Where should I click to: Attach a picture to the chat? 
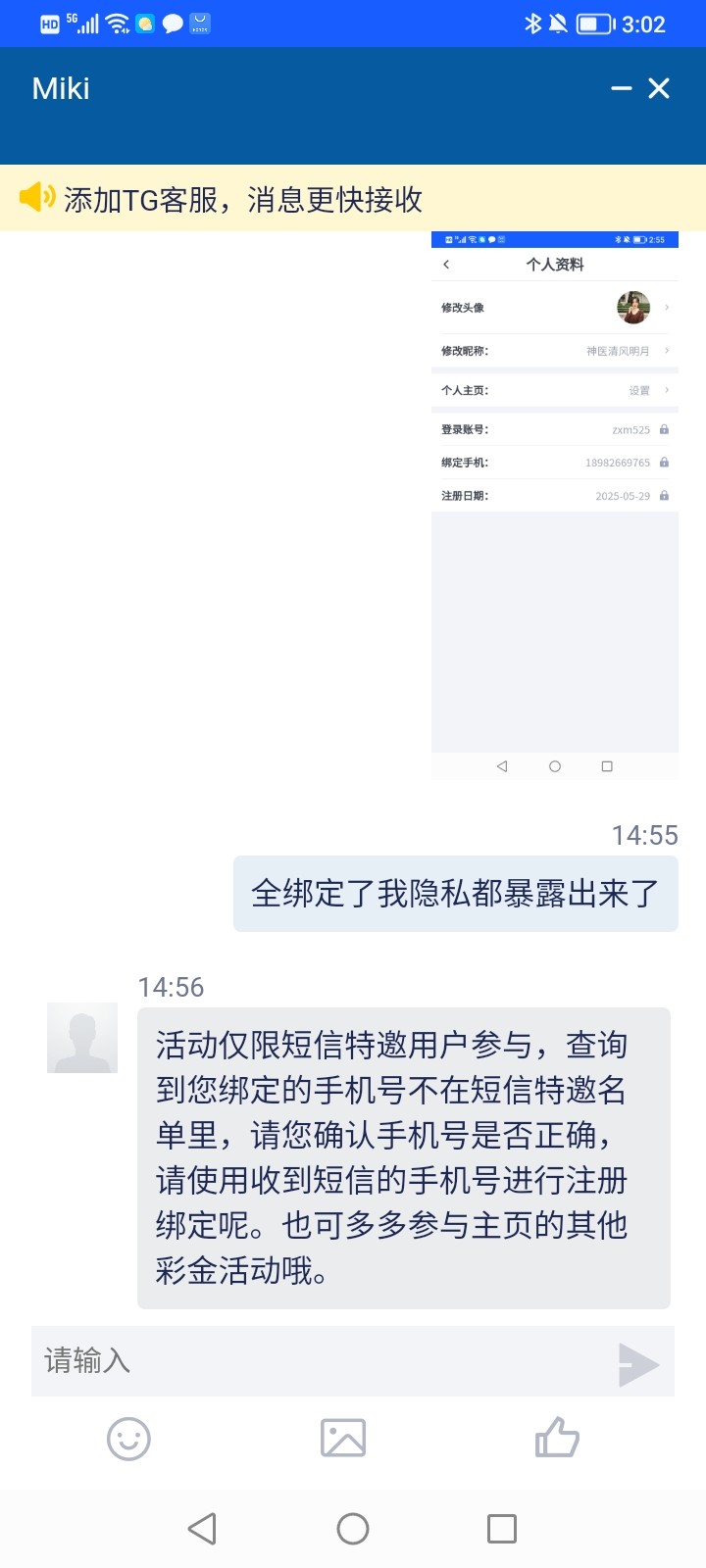click(x=343, y=1439)
